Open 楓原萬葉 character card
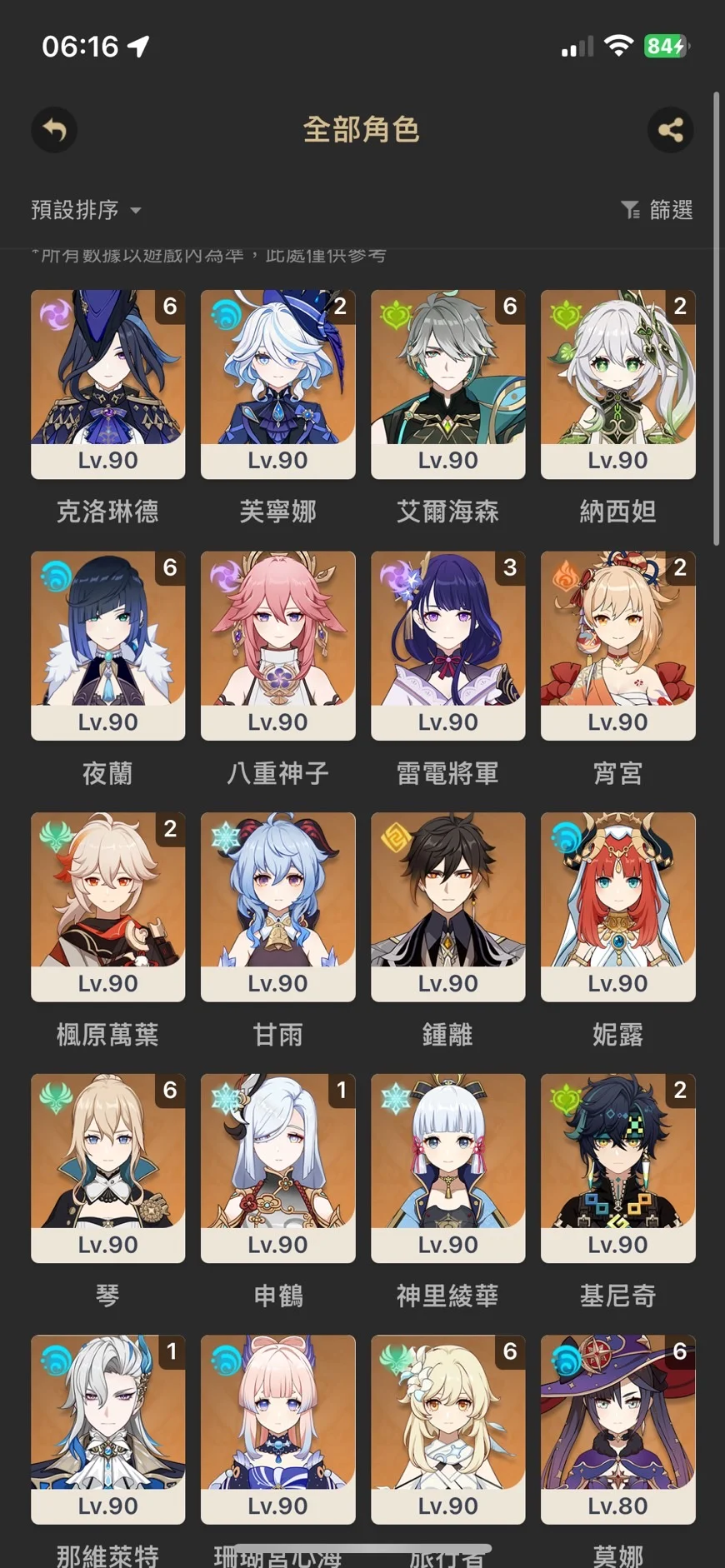This screenshot has height=1568, width=725. tap(107, 906)
